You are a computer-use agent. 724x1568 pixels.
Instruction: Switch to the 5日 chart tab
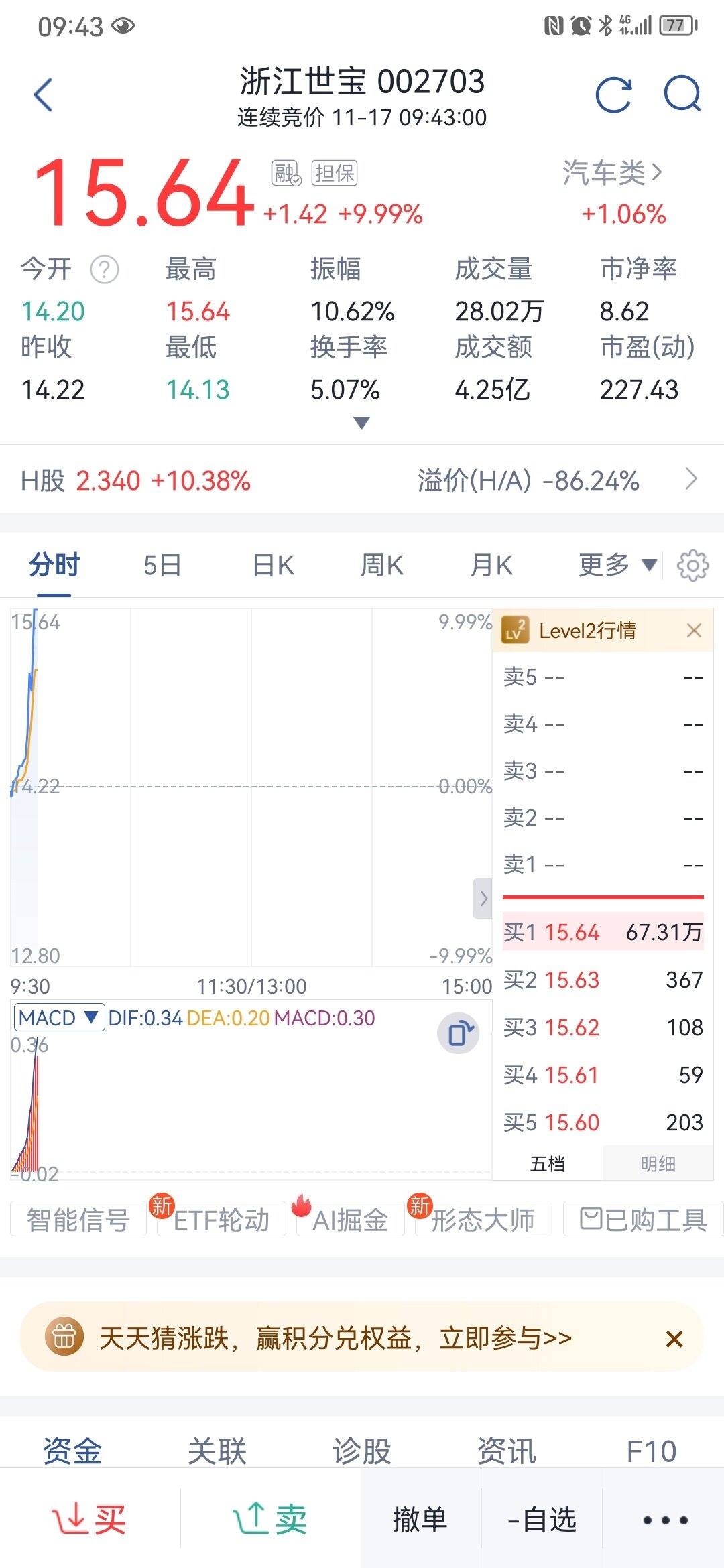162,565
